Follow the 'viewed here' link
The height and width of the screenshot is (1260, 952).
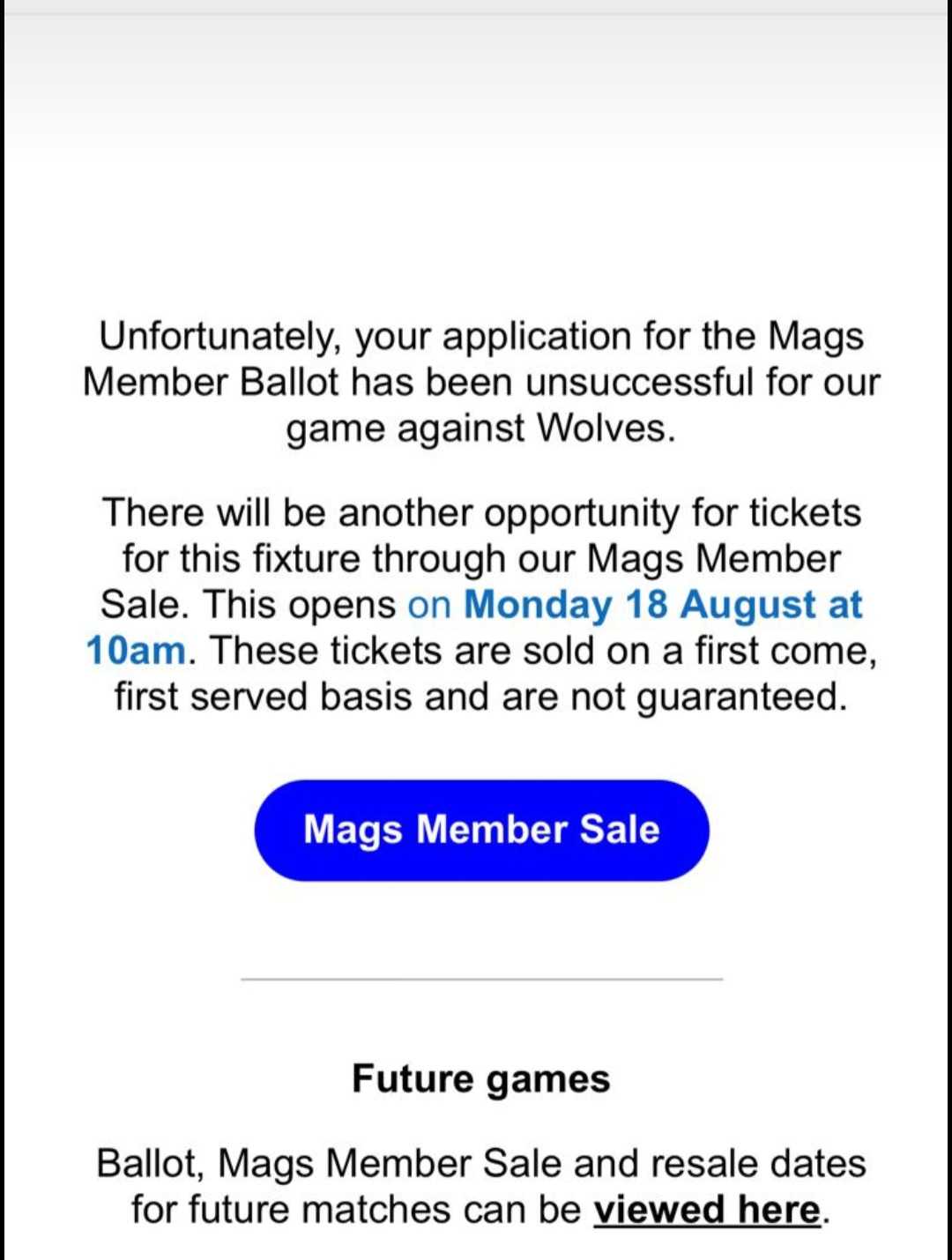[x=707, y=1209]
